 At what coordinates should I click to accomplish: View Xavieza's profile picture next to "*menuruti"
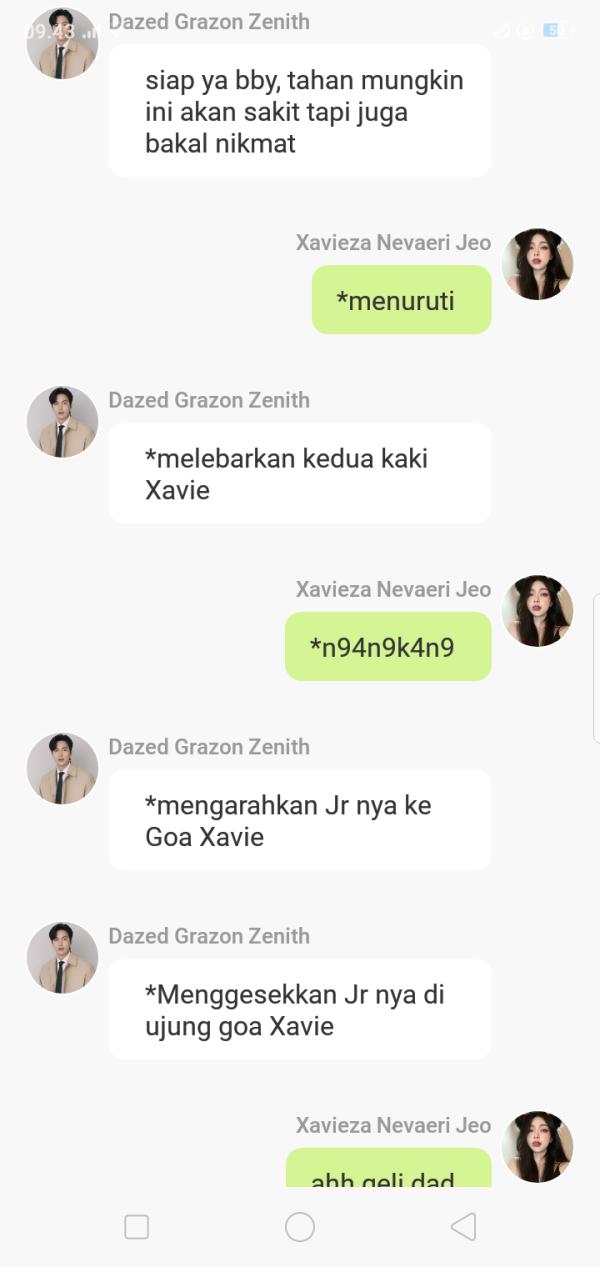point(537,264)
